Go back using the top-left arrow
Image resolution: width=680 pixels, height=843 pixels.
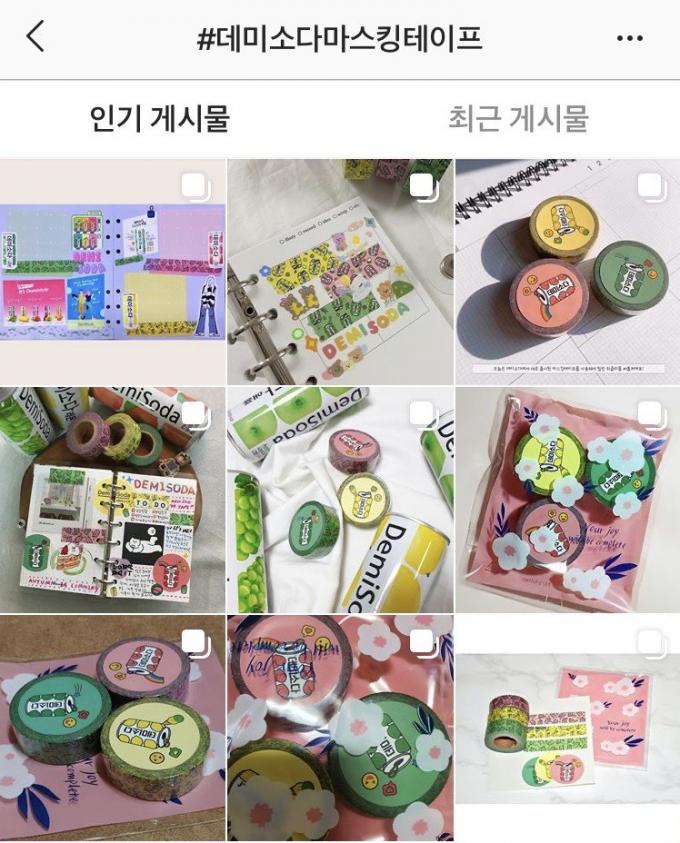[x=35, y=37]
